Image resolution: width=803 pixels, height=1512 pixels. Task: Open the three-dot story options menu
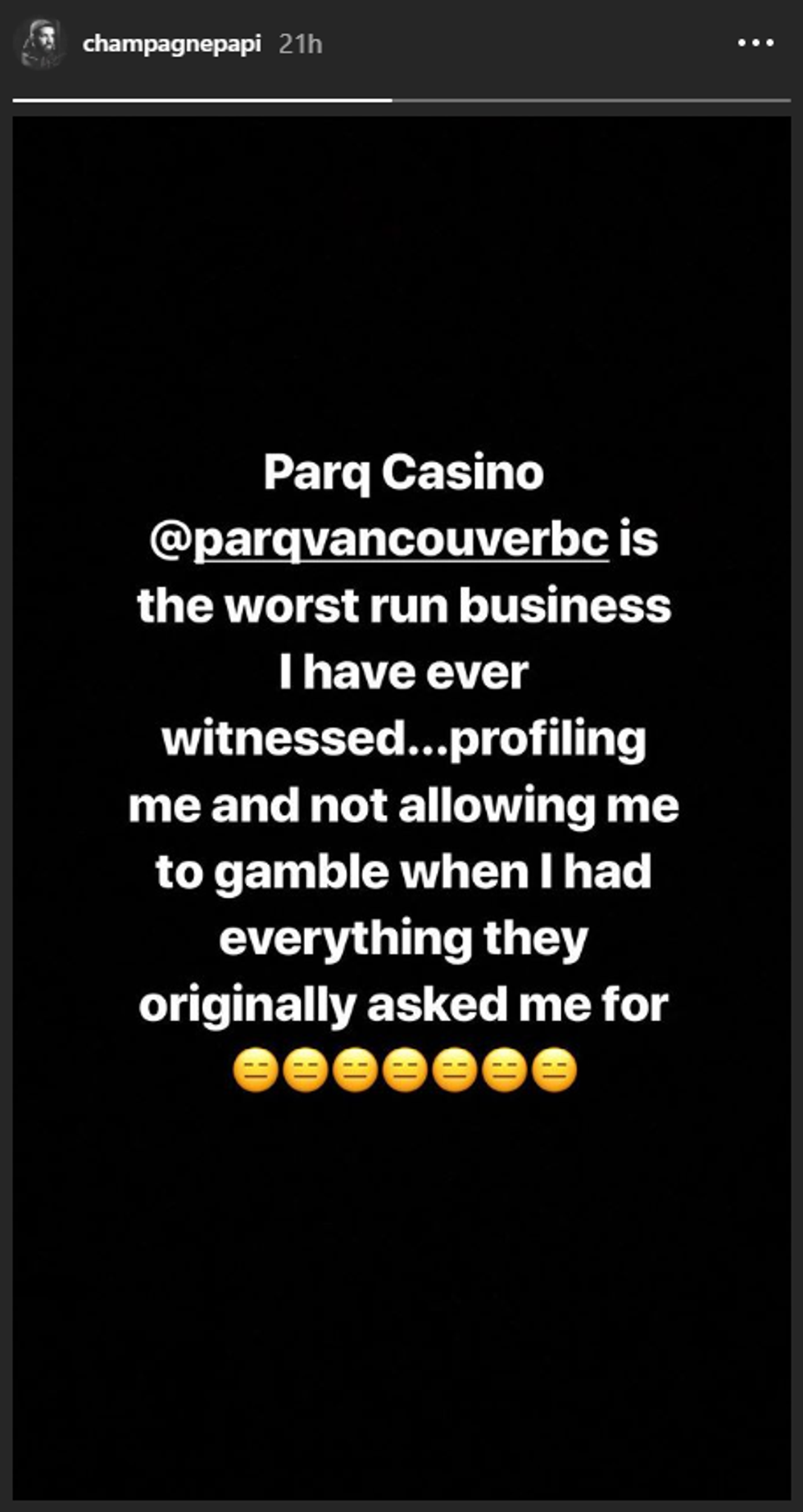pyautogui.click(x=755, y=43)
